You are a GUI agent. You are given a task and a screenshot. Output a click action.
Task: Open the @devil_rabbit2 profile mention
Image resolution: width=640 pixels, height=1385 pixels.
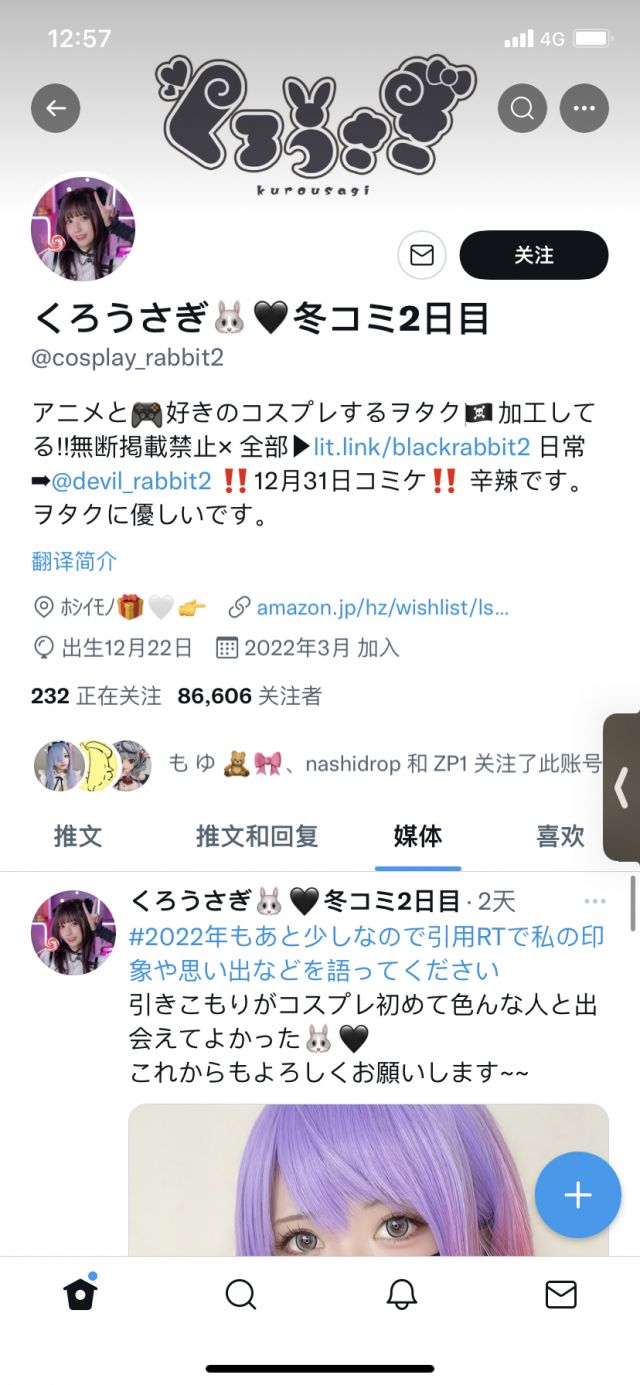[x=131, y=481]
